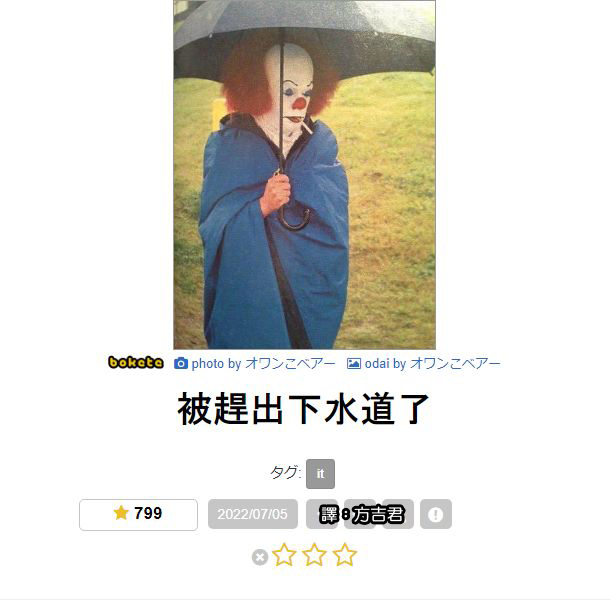Open the clown odai image
The width and height of the screenshot is (610, 600).
tap(304, 175)
